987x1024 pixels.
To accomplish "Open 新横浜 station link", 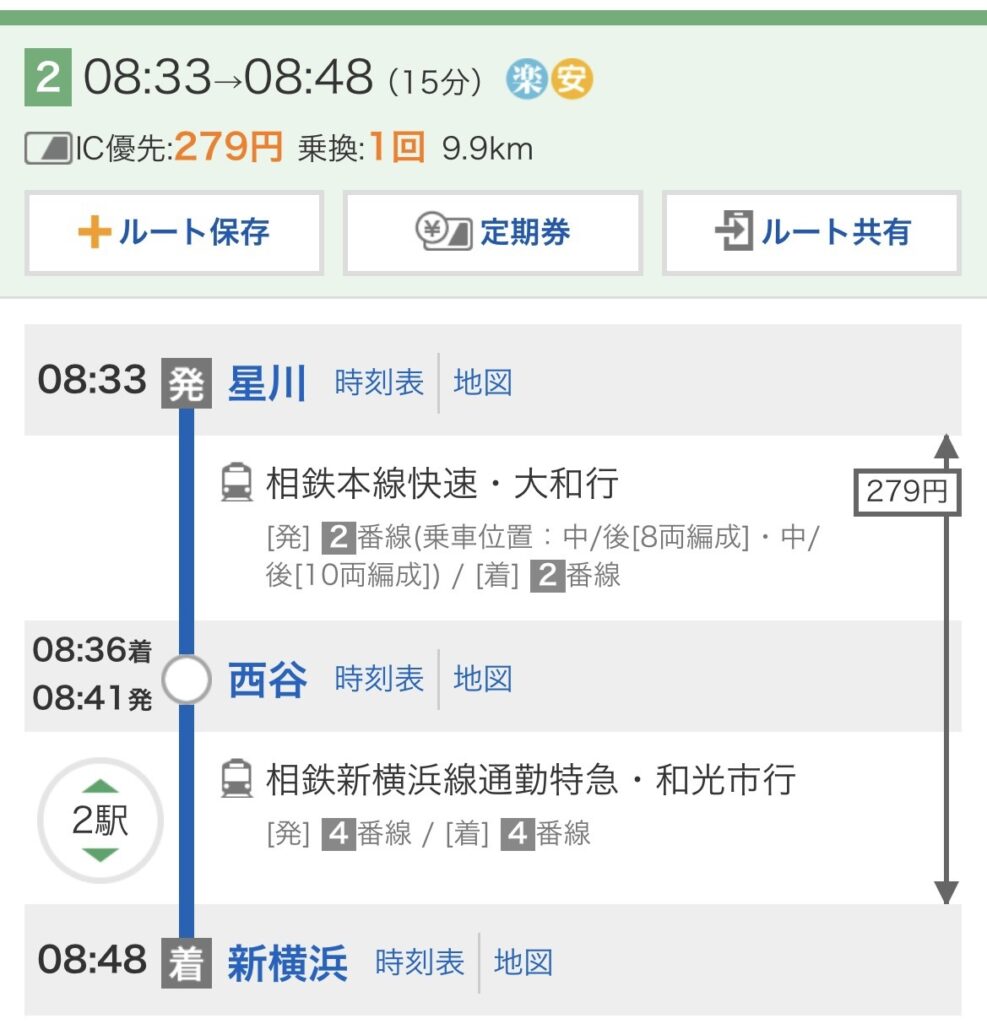I will click(x=287, y=963).
